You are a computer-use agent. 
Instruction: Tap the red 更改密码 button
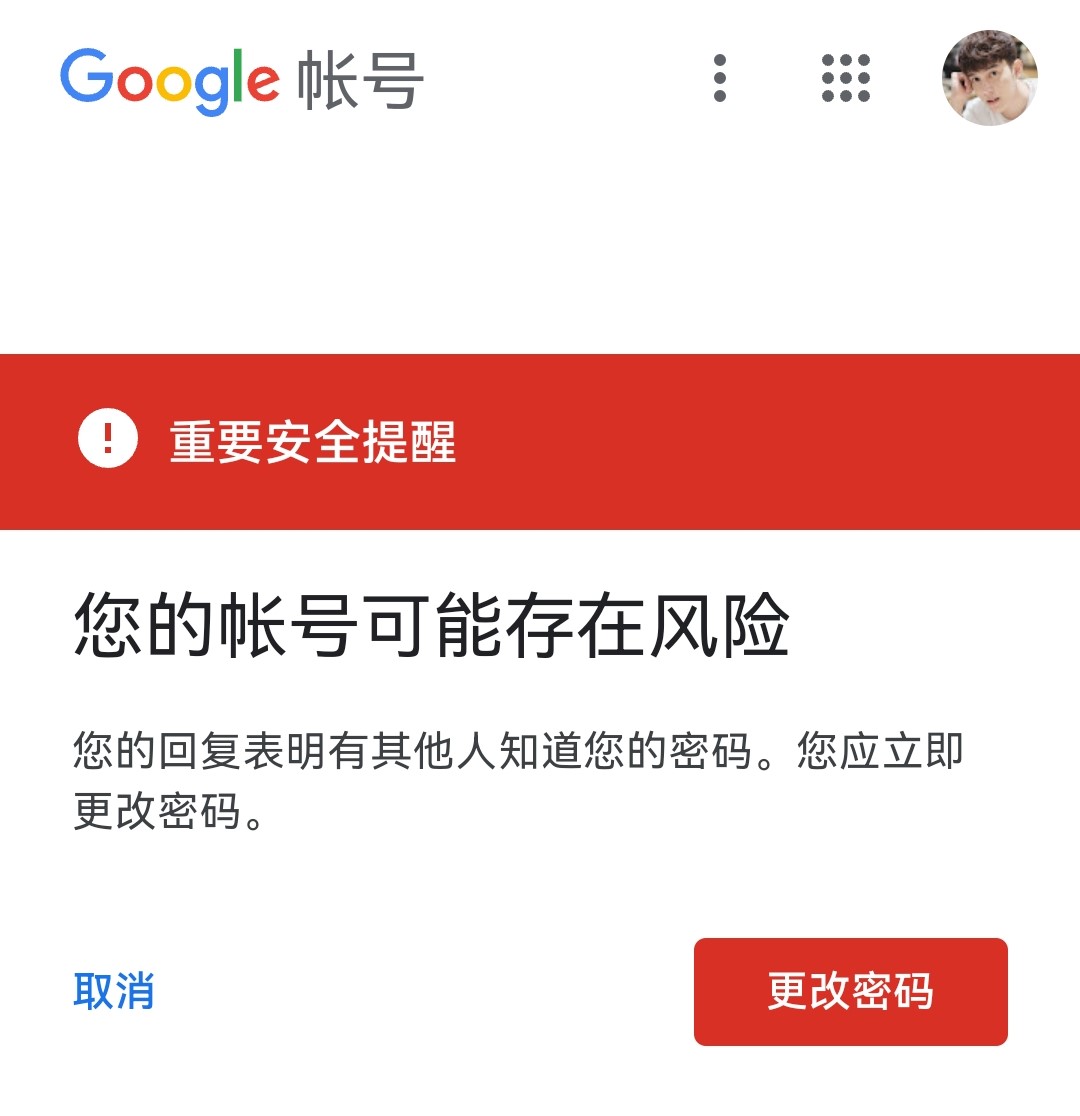[x=850, y=991]
